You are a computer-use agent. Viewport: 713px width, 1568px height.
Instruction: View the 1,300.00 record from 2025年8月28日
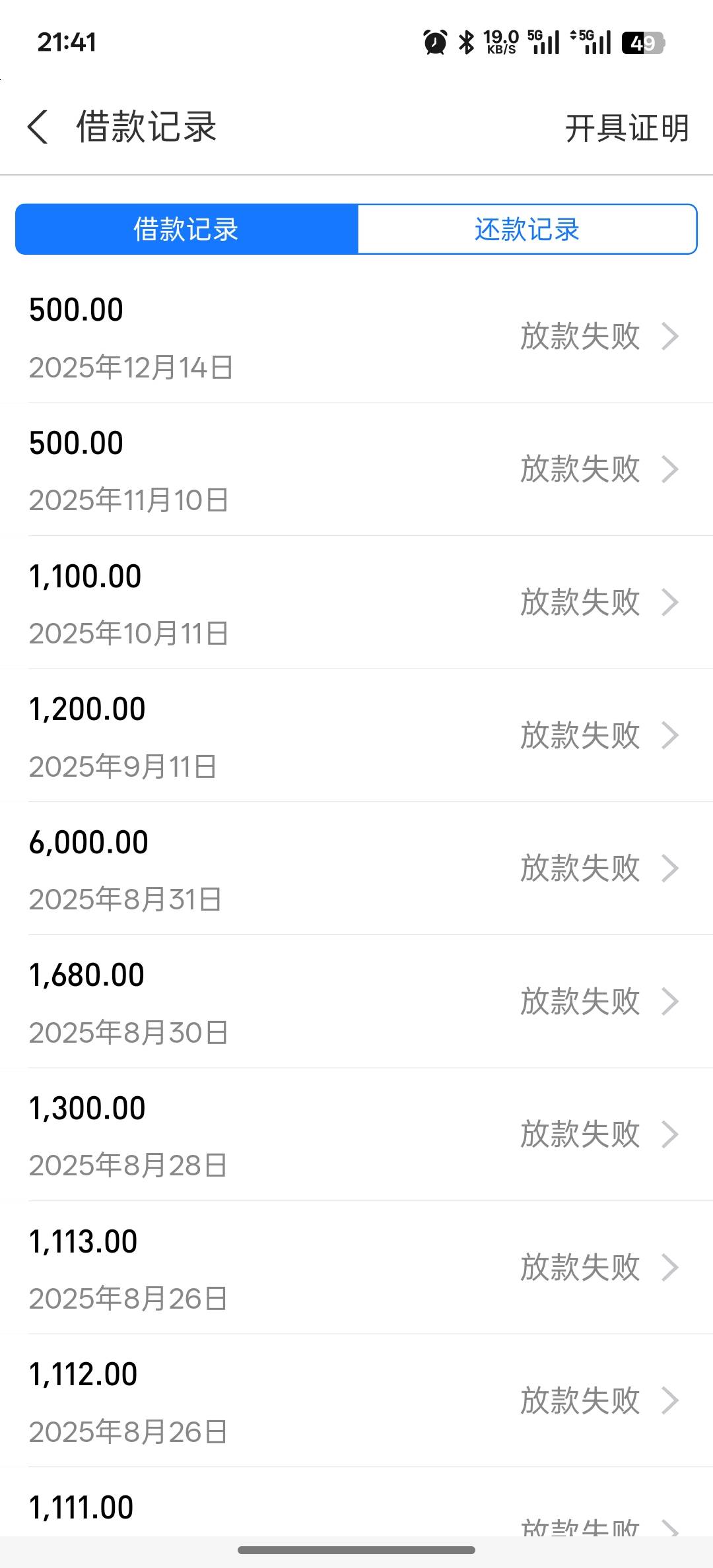point(356,1135)
